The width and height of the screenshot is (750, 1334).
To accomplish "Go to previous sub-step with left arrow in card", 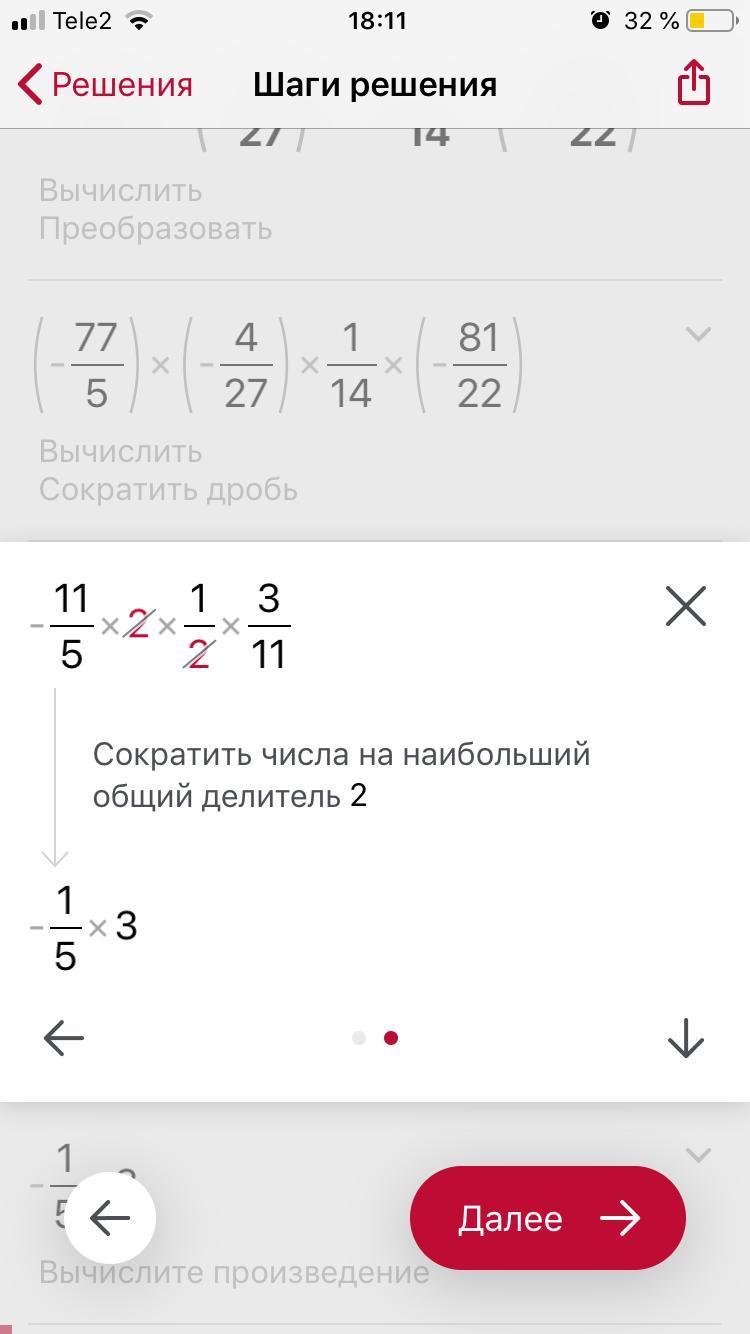I will pos(64,1038).
